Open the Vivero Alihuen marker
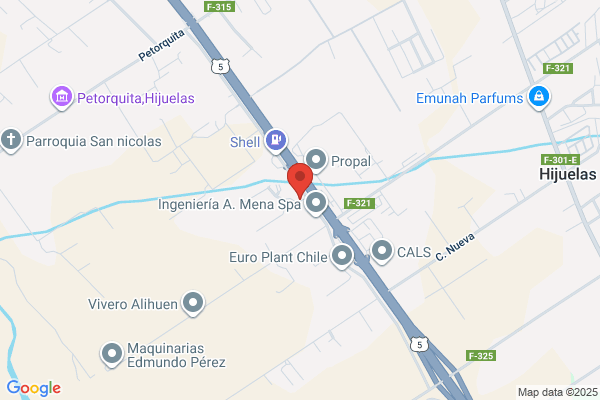 coord(194,301)
